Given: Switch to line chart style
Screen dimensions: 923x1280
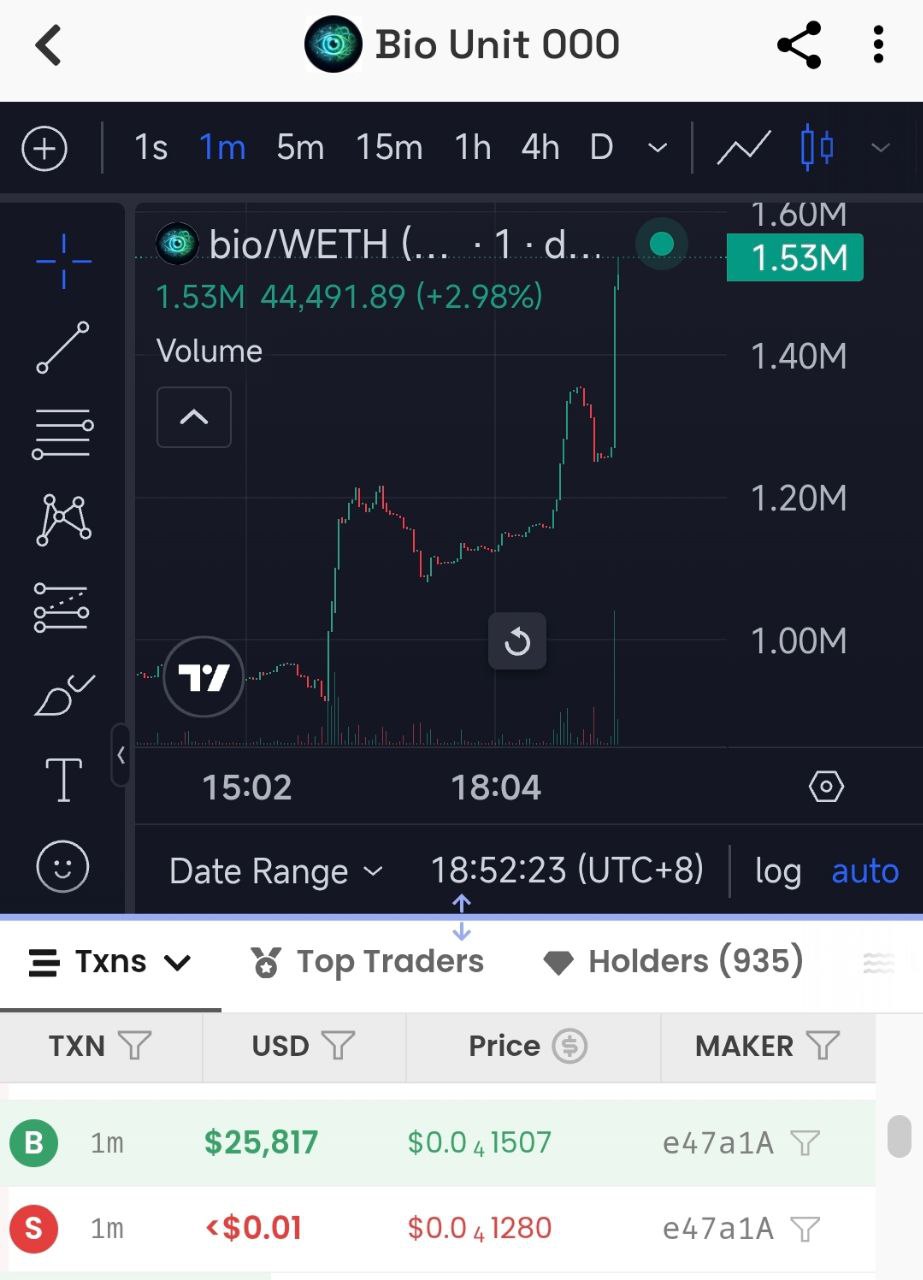Looking at the screenshot, I should (x=744, y=148).
